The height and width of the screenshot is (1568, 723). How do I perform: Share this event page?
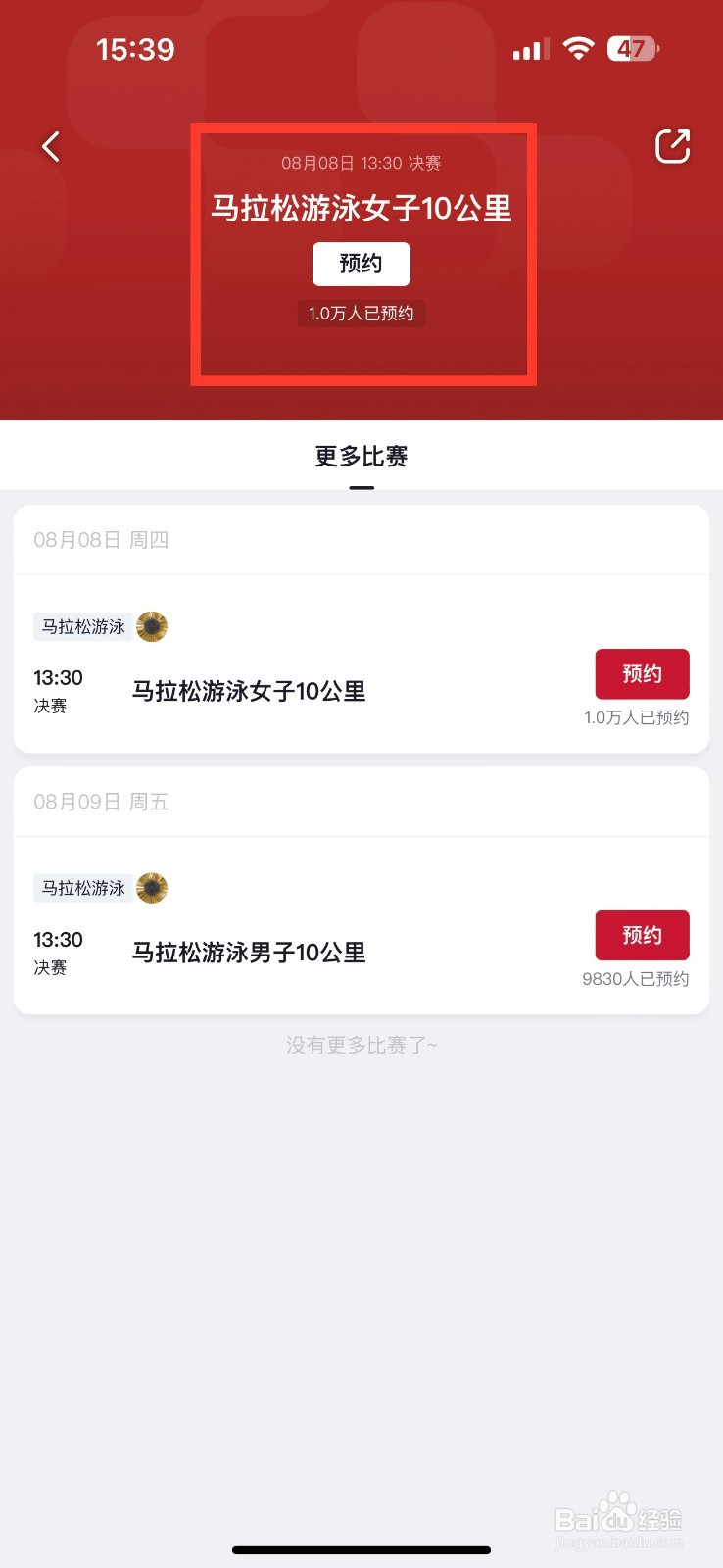(x=672, y=146)
